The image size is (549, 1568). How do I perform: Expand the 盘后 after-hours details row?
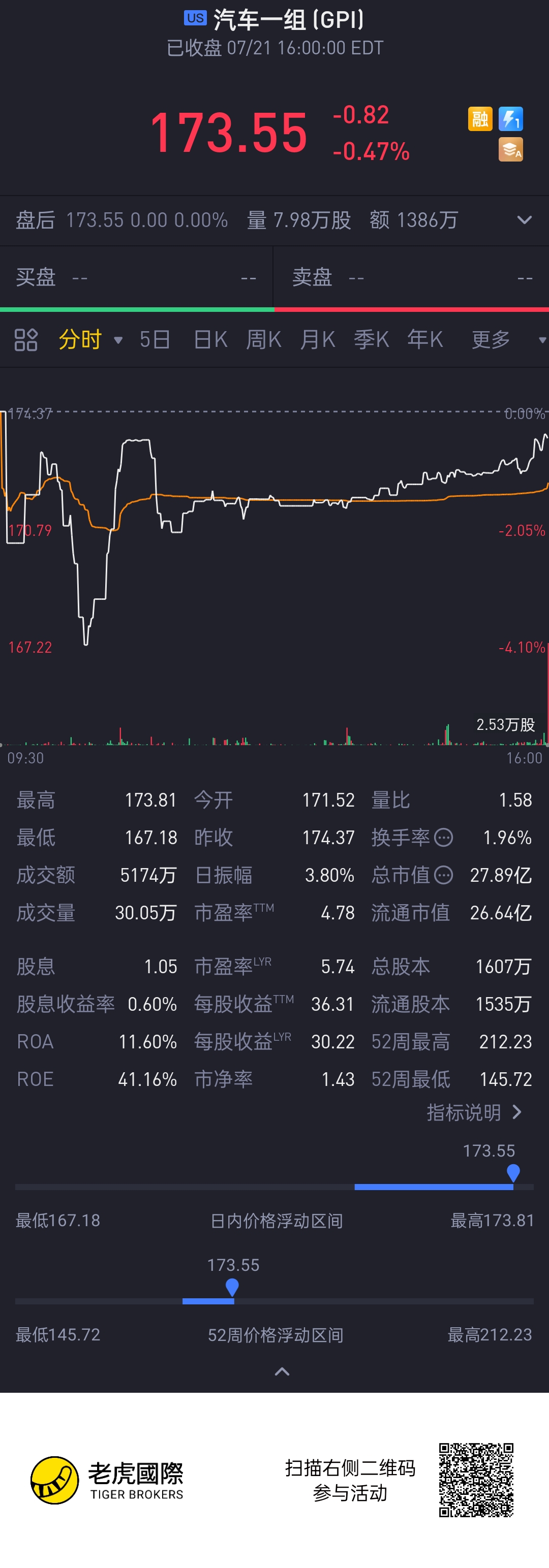click(x=524, y=220)
